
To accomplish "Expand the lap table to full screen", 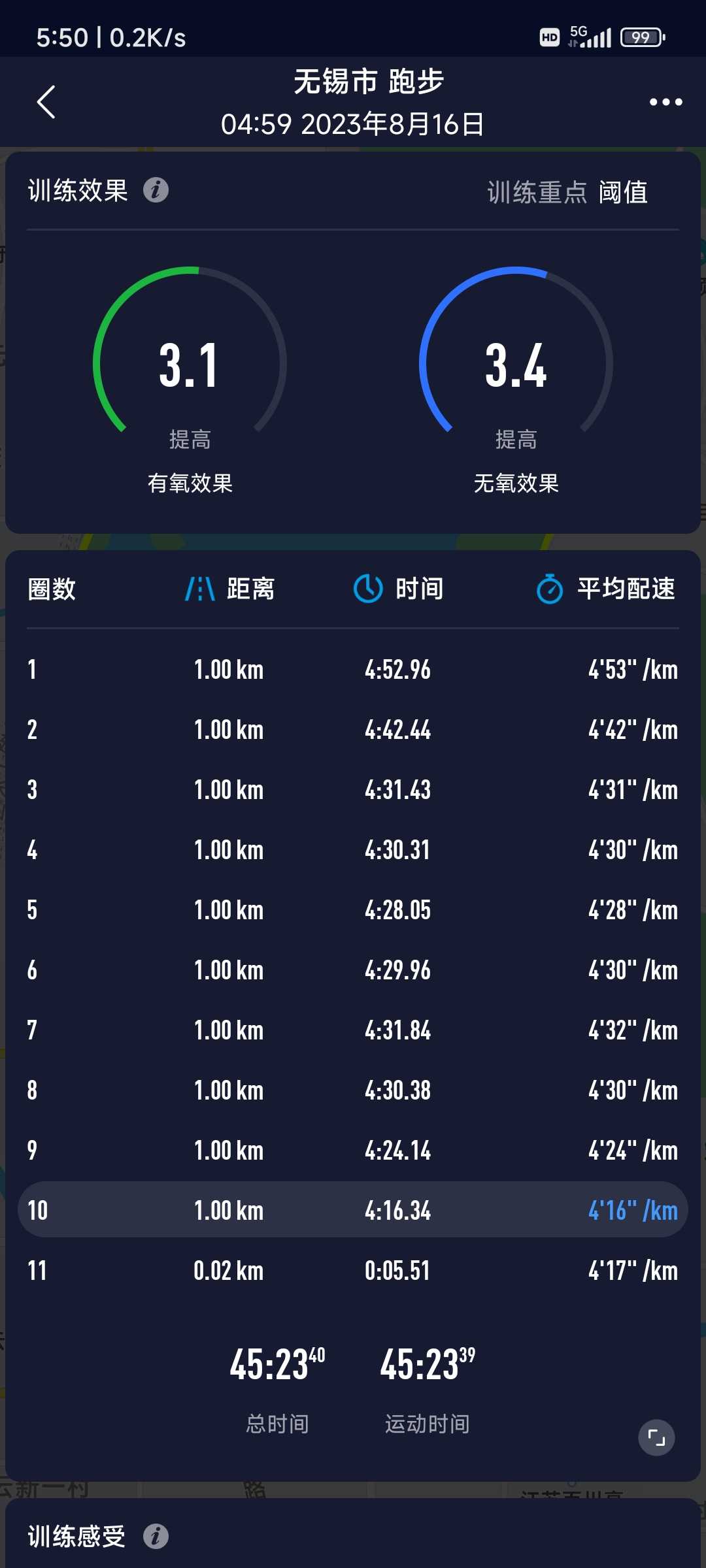I will pyautogui.click(x=656, y=1437).
